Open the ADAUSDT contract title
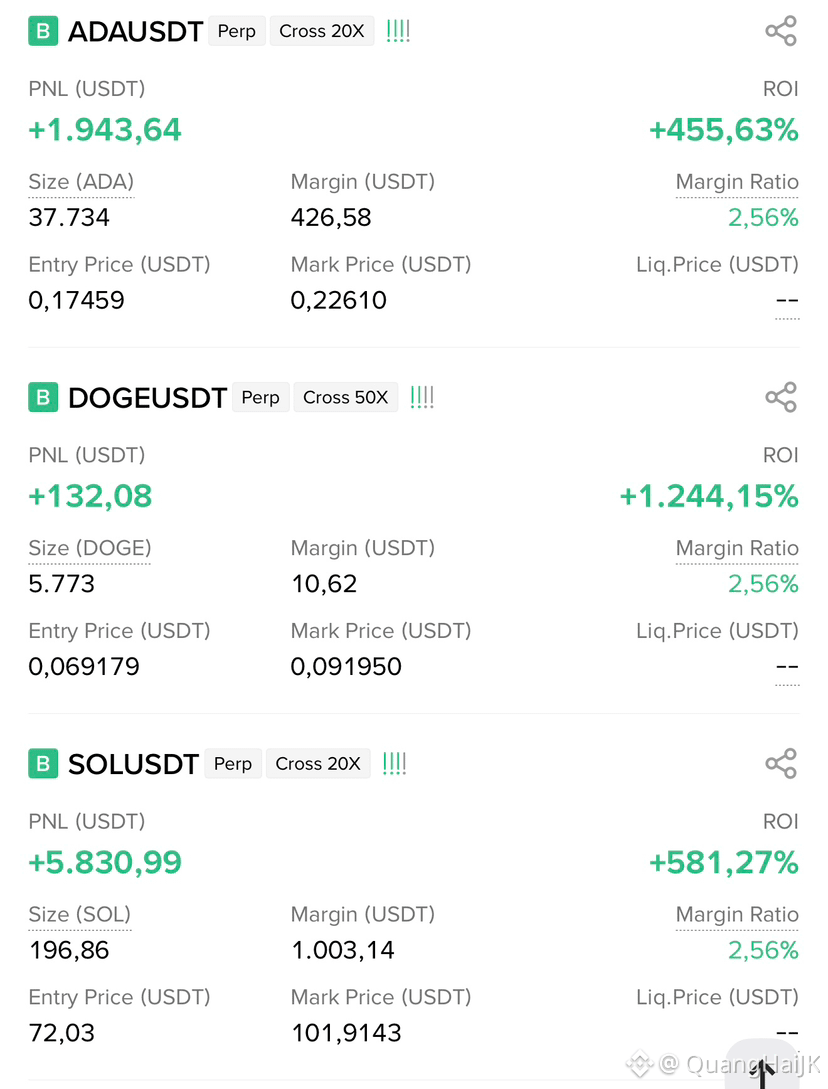 click(x=135, y=31)
